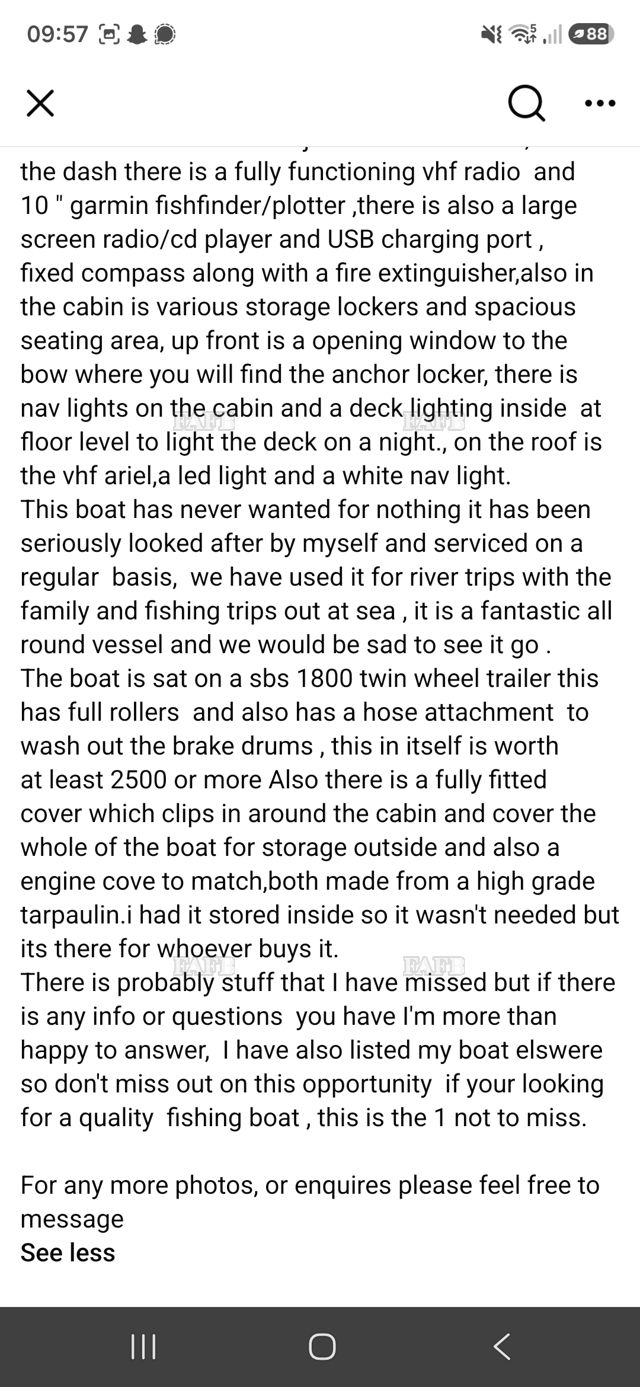The image size is (640, 1387).
Task: Go back using the system back button
Action: pos(502,1346)
